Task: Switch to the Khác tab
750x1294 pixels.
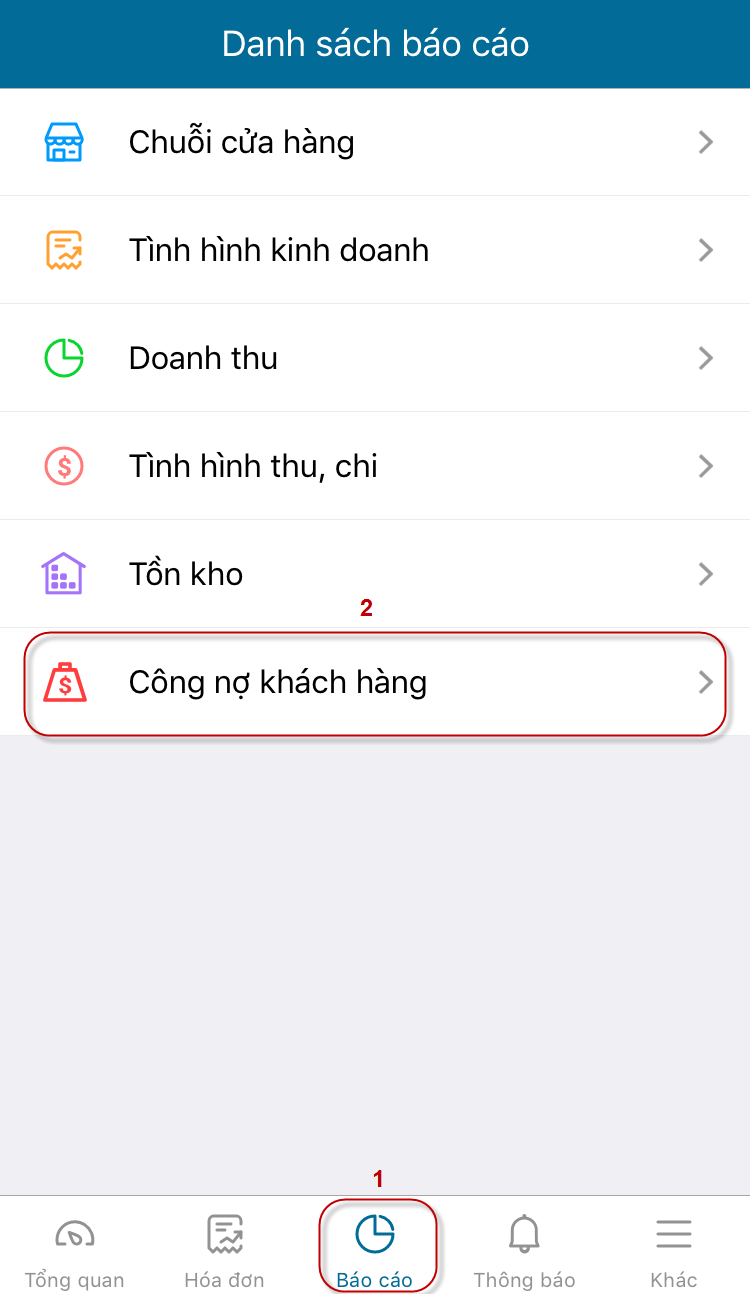Action: click(674, 1250)
